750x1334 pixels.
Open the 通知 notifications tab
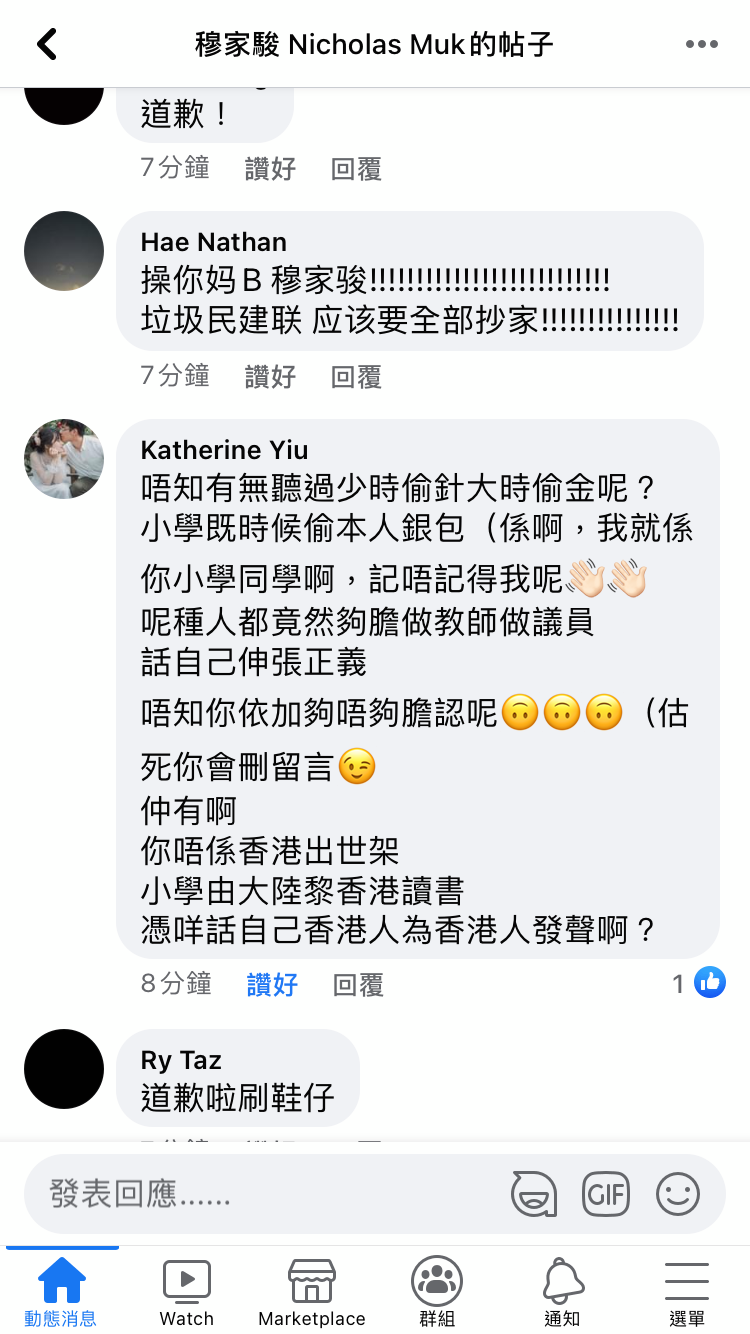(562, 1291)
